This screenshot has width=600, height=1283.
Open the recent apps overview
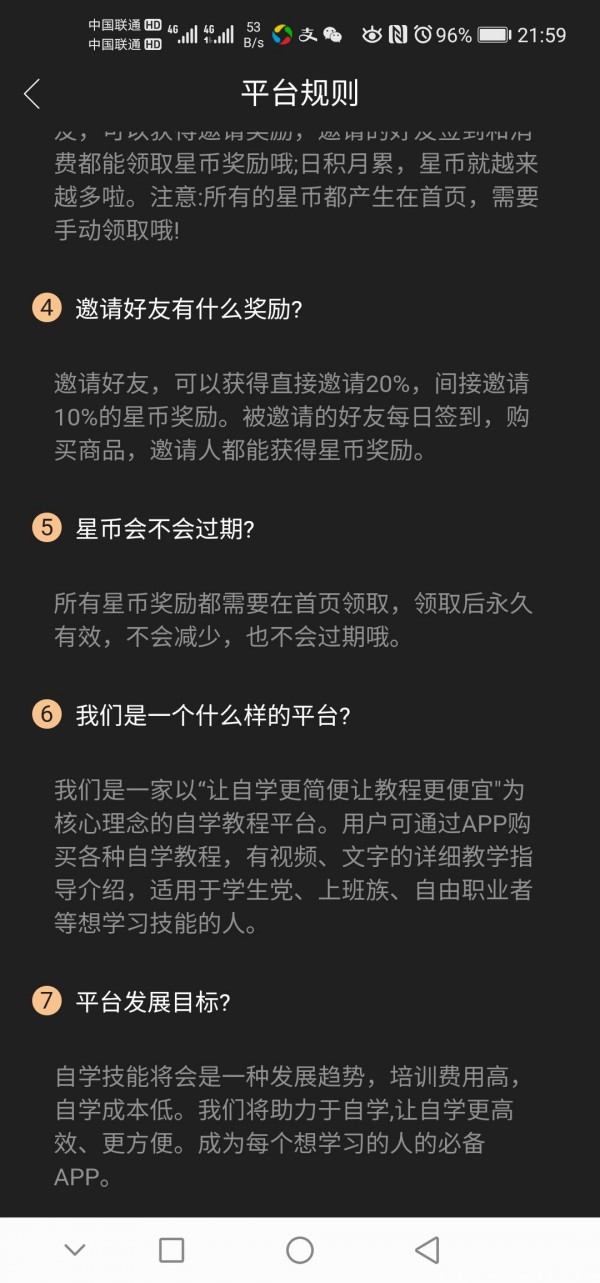pyautogui.click(x=172, y=1250)
